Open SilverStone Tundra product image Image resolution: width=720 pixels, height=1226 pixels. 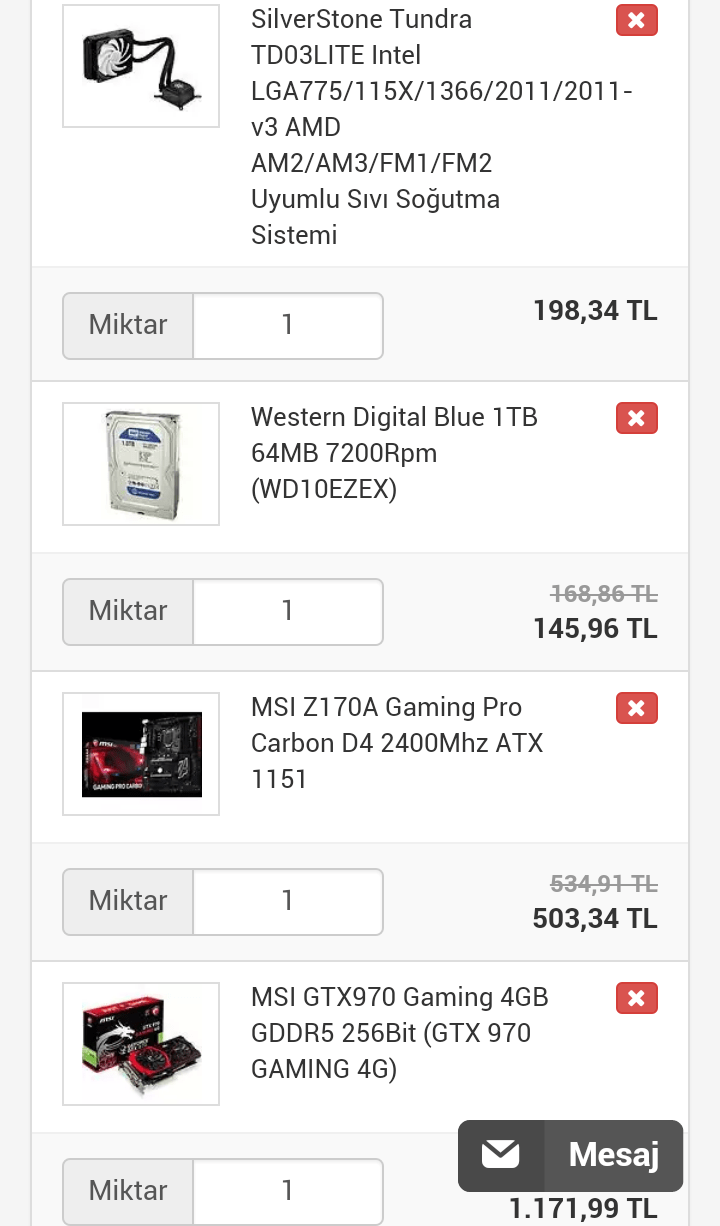click(x=141, y=66)
